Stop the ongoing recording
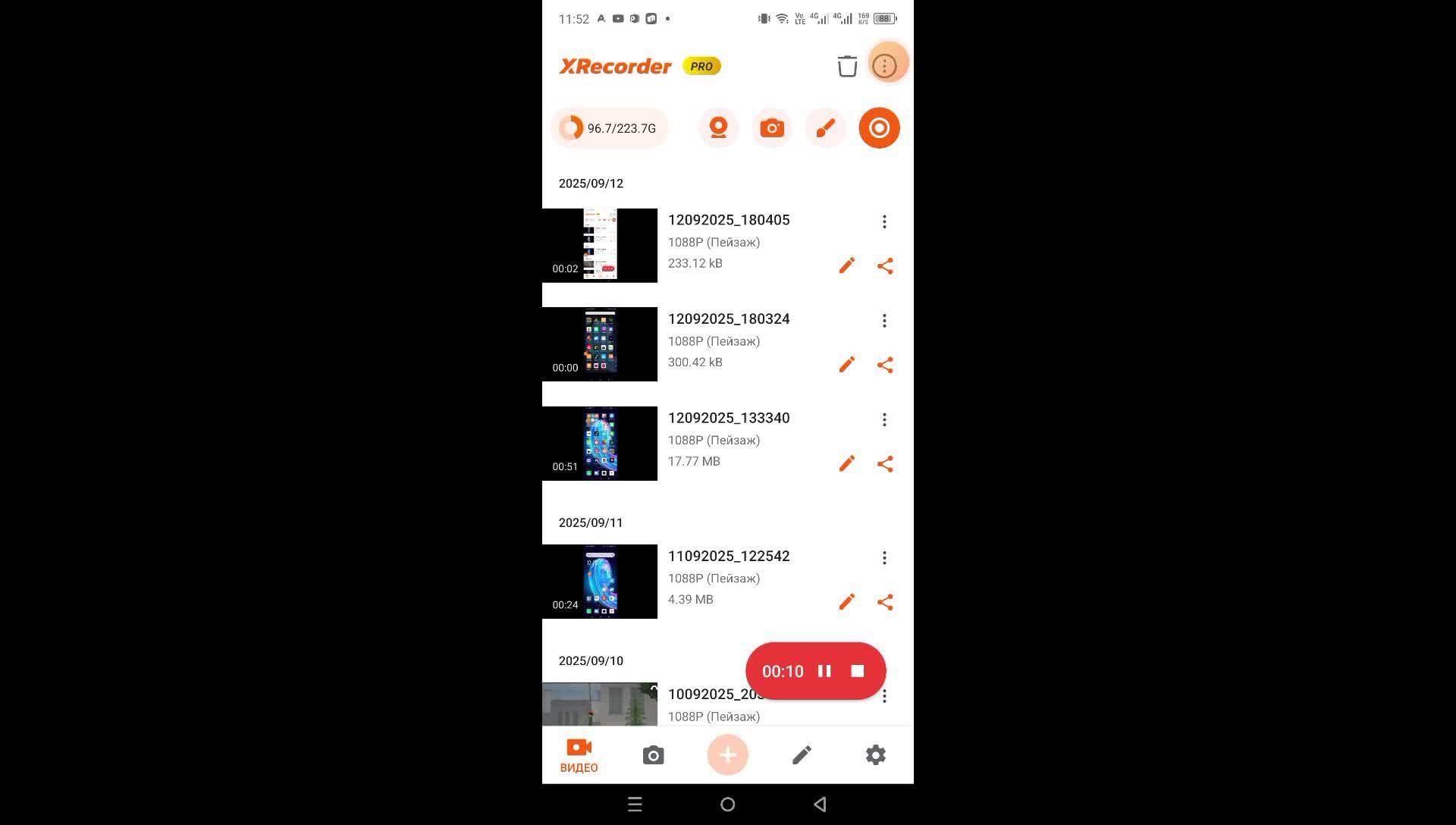The image size is (1456, 825). tap(858, 671)
